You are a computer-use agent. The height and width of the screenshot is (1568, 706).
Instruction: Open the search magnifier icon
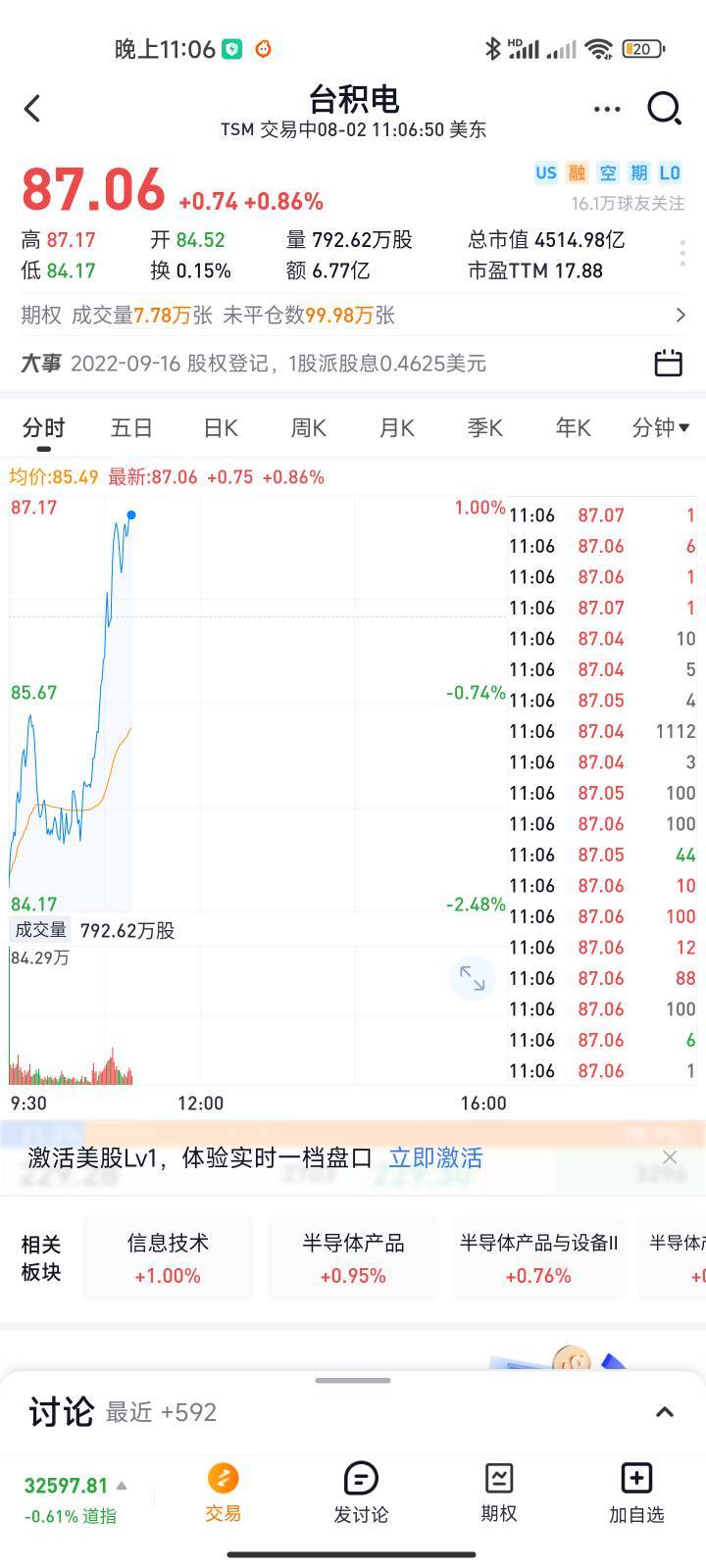(665, 109)
